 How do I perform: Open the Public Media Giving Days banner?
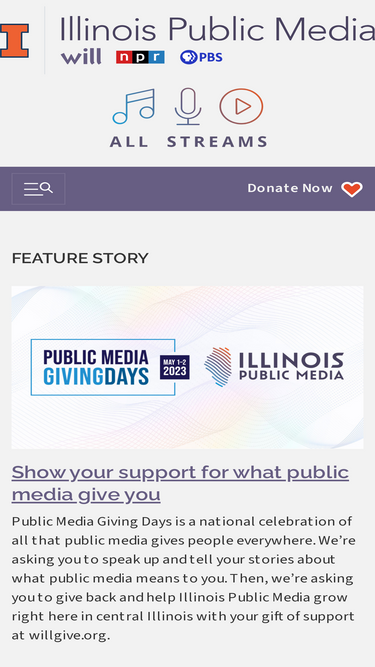pos(188,367)
